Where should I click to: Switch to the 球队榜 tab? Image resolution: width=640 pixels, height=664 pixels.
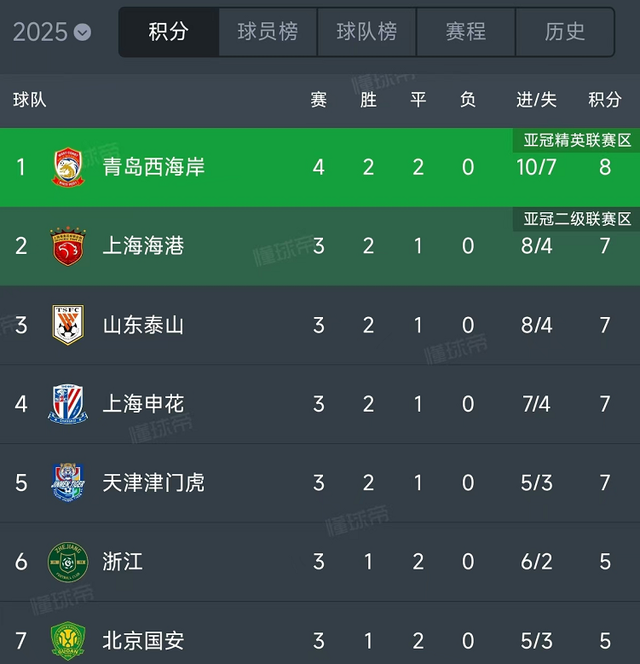(x=366, y=32)
